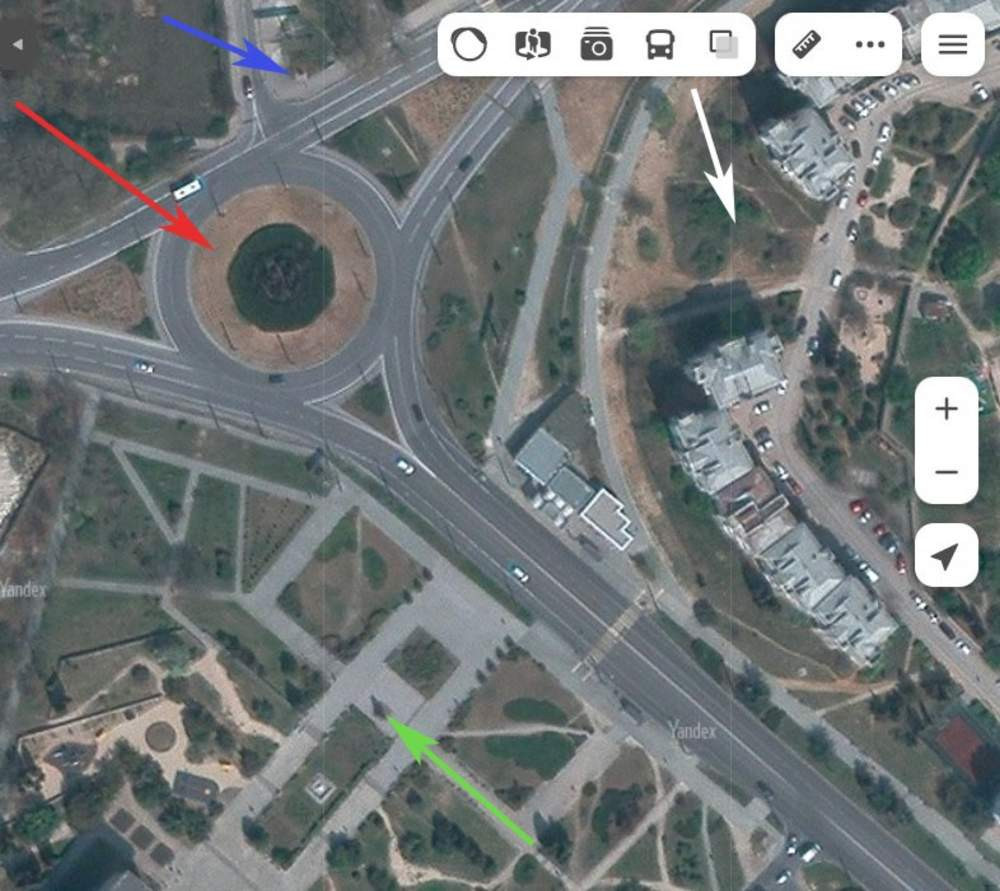The height and width of the screenshot is (891, 1000).
Task: Zoom in with the plus button
Action: (946, 408)
